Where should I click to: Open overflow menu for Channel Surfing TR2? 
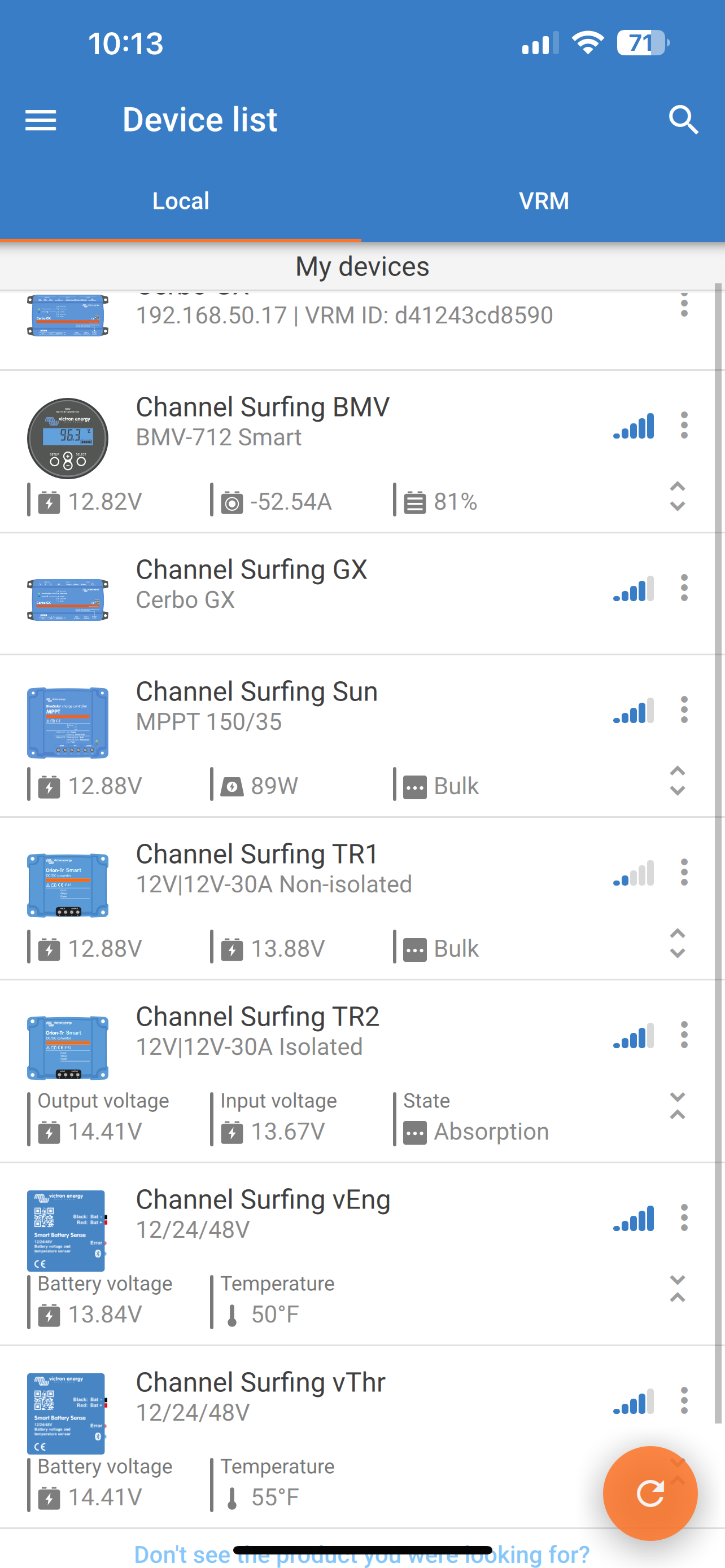pos(684,1035)
